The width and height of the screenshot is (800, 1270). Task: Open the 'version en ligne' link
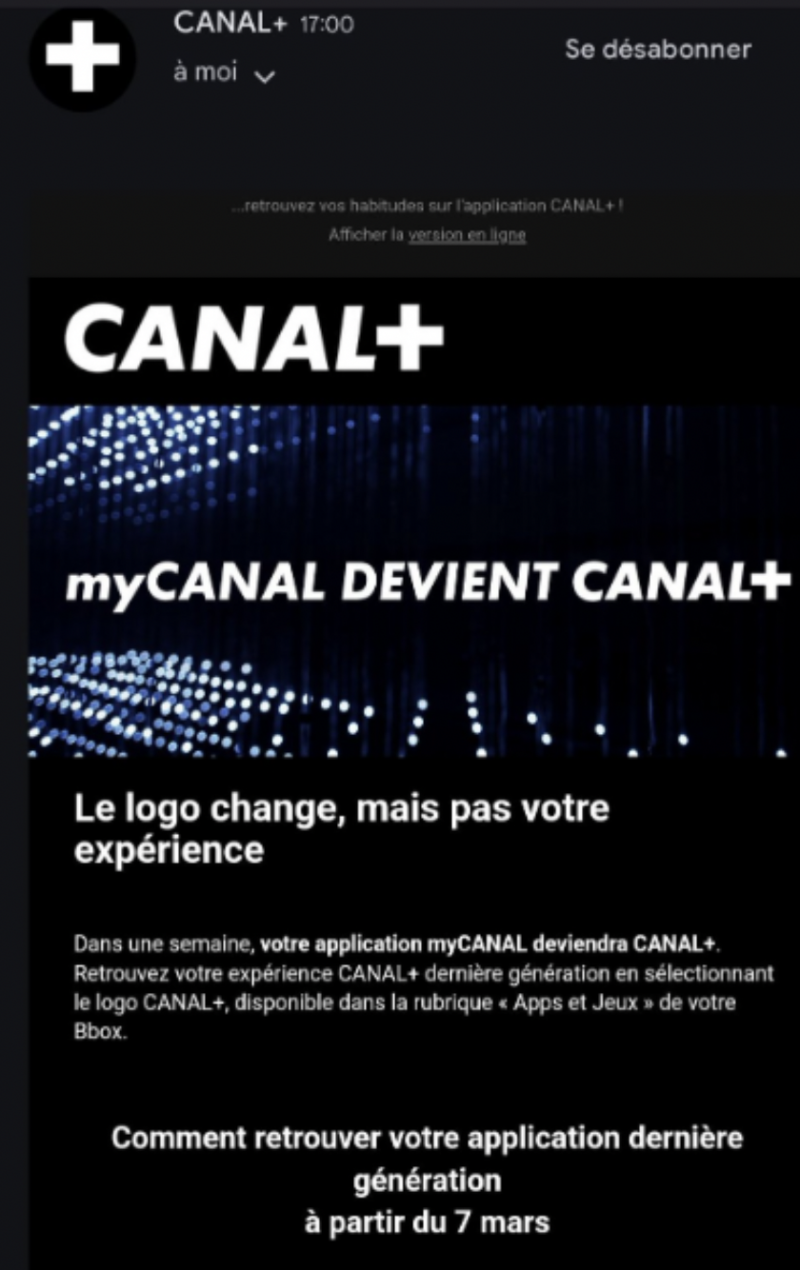point(466,235)
